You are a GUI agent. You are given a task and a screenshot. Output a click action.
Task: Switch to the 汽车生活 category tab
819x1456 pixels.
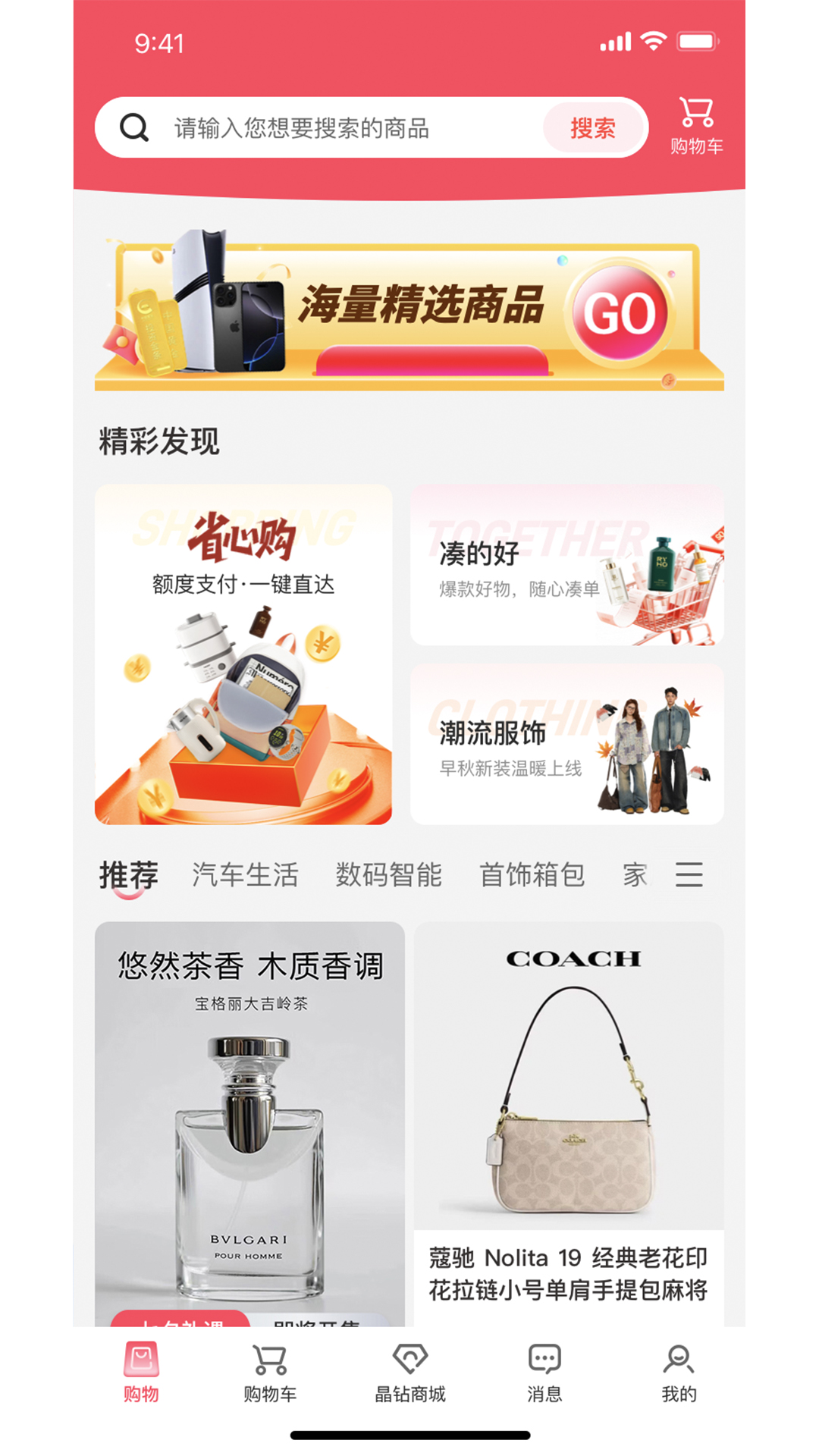point(246,874)
